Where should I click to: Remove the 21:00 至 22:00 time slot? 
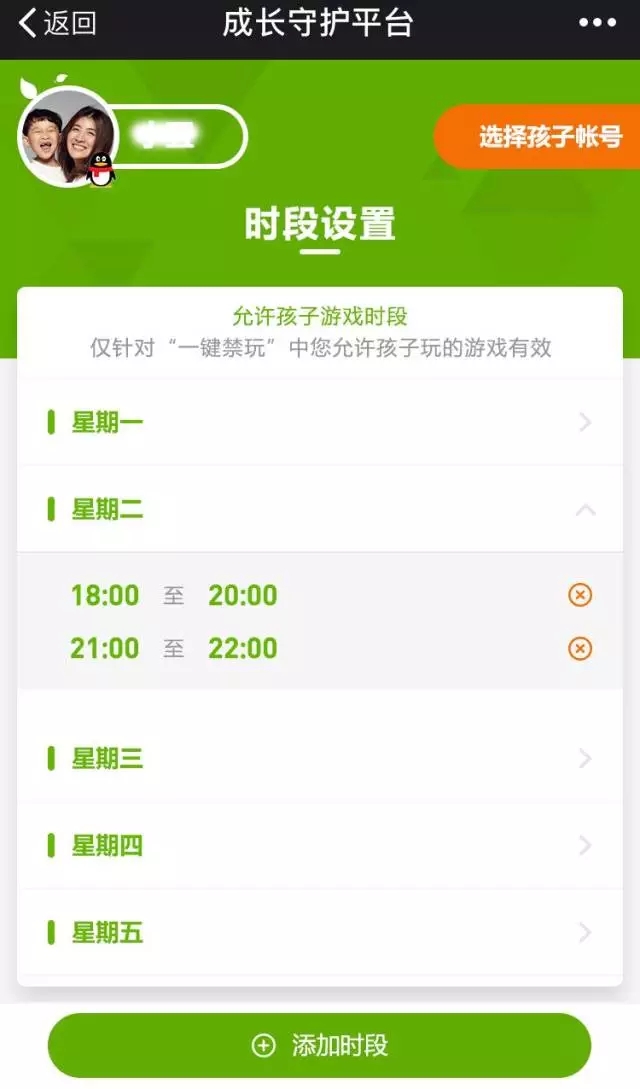[x=580, y=649]
